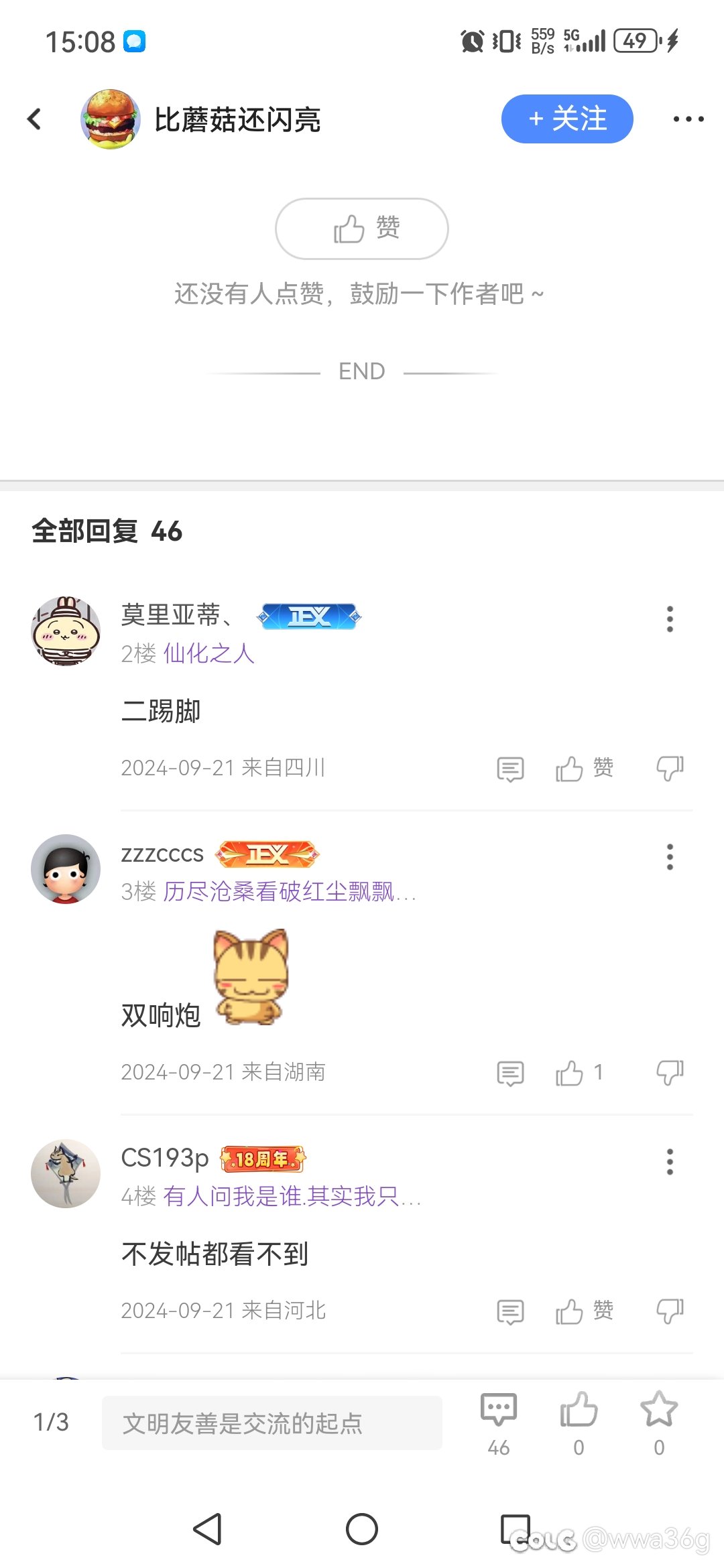This screenshot has height=1568, width=724.
Task: Focus the 文明友善是交流的起点 reply field
Action: [x=272, y=1423]
